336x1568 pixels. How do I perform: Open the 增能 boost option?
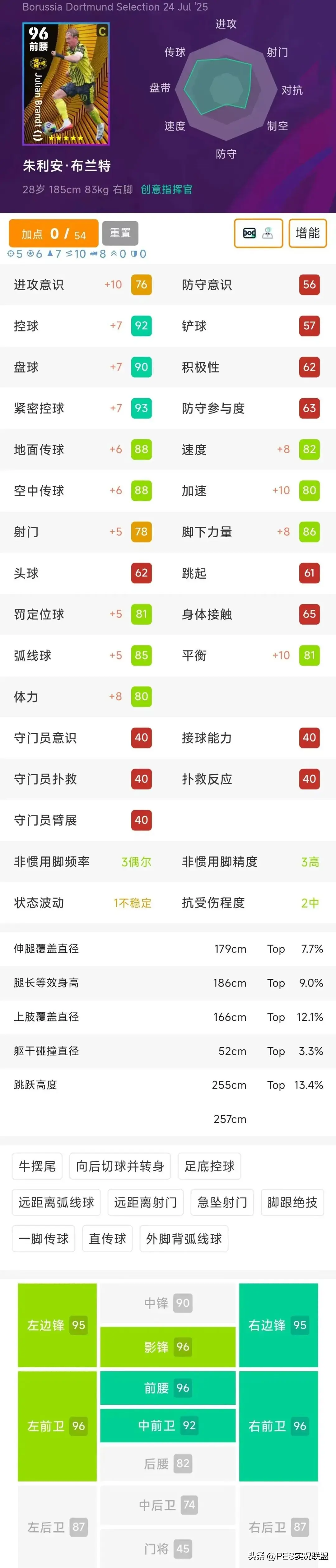[307, 233]
